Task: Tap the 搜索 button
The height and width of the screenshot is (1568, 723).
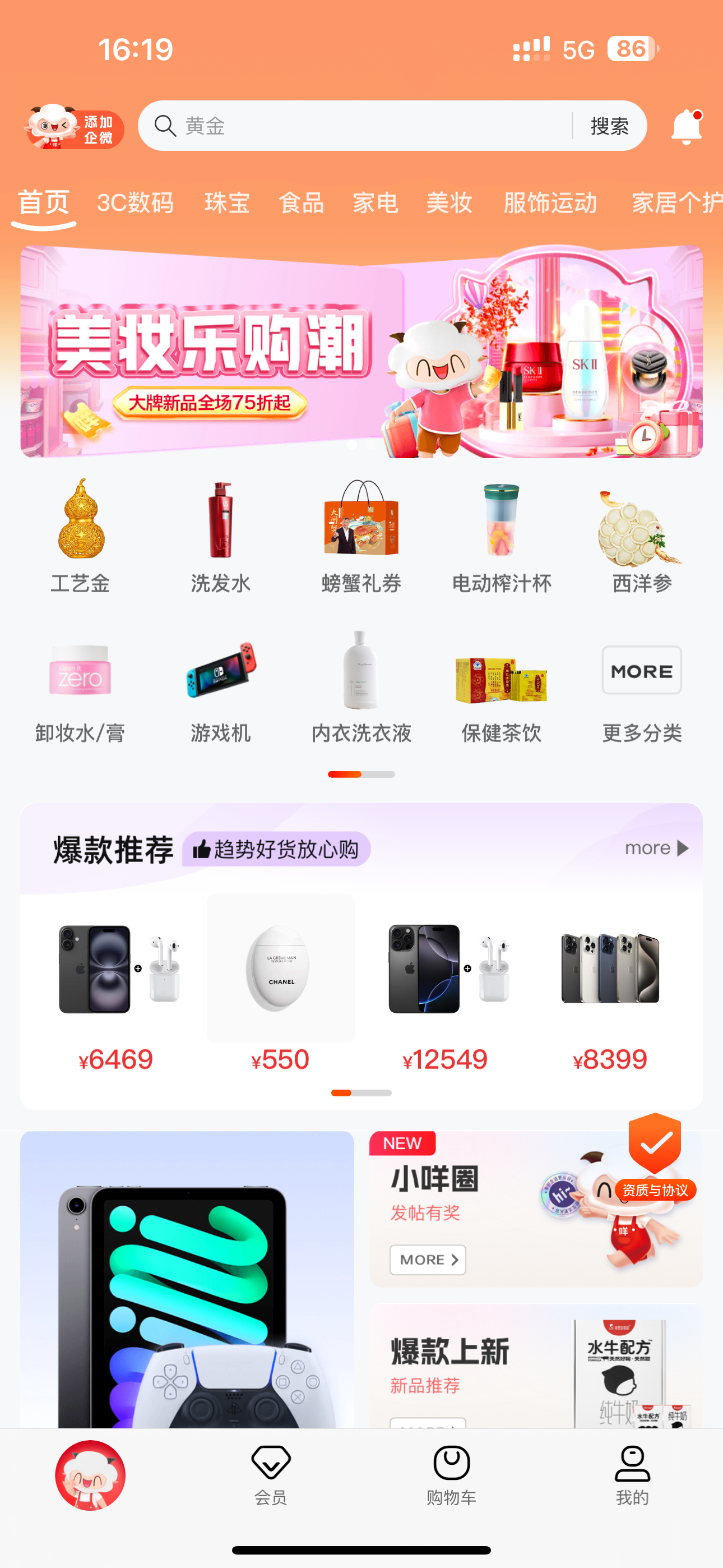Action: pyautogui.click(x=609, y=126)
